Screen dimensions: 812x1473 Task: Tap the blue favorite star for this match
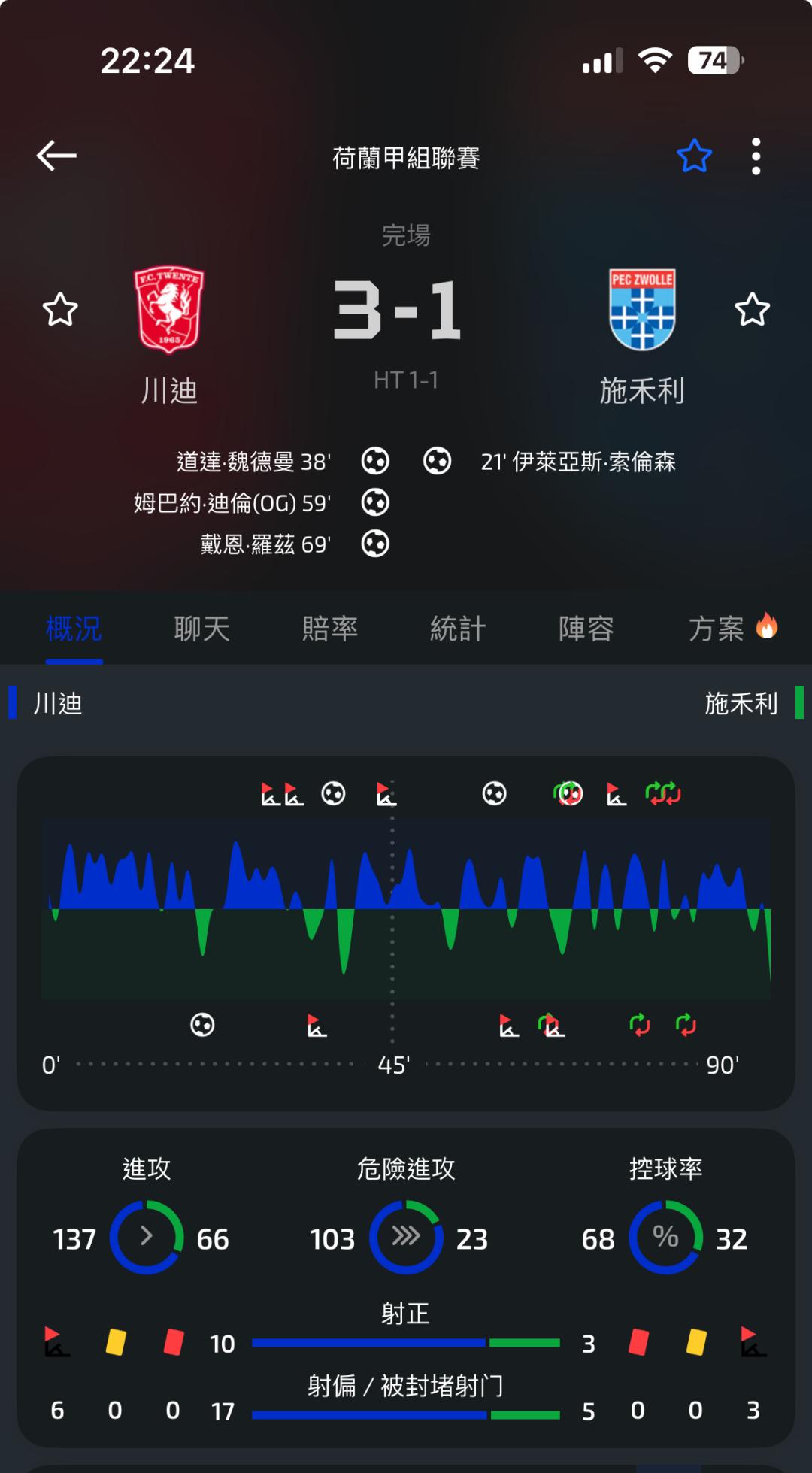point(694,156)
